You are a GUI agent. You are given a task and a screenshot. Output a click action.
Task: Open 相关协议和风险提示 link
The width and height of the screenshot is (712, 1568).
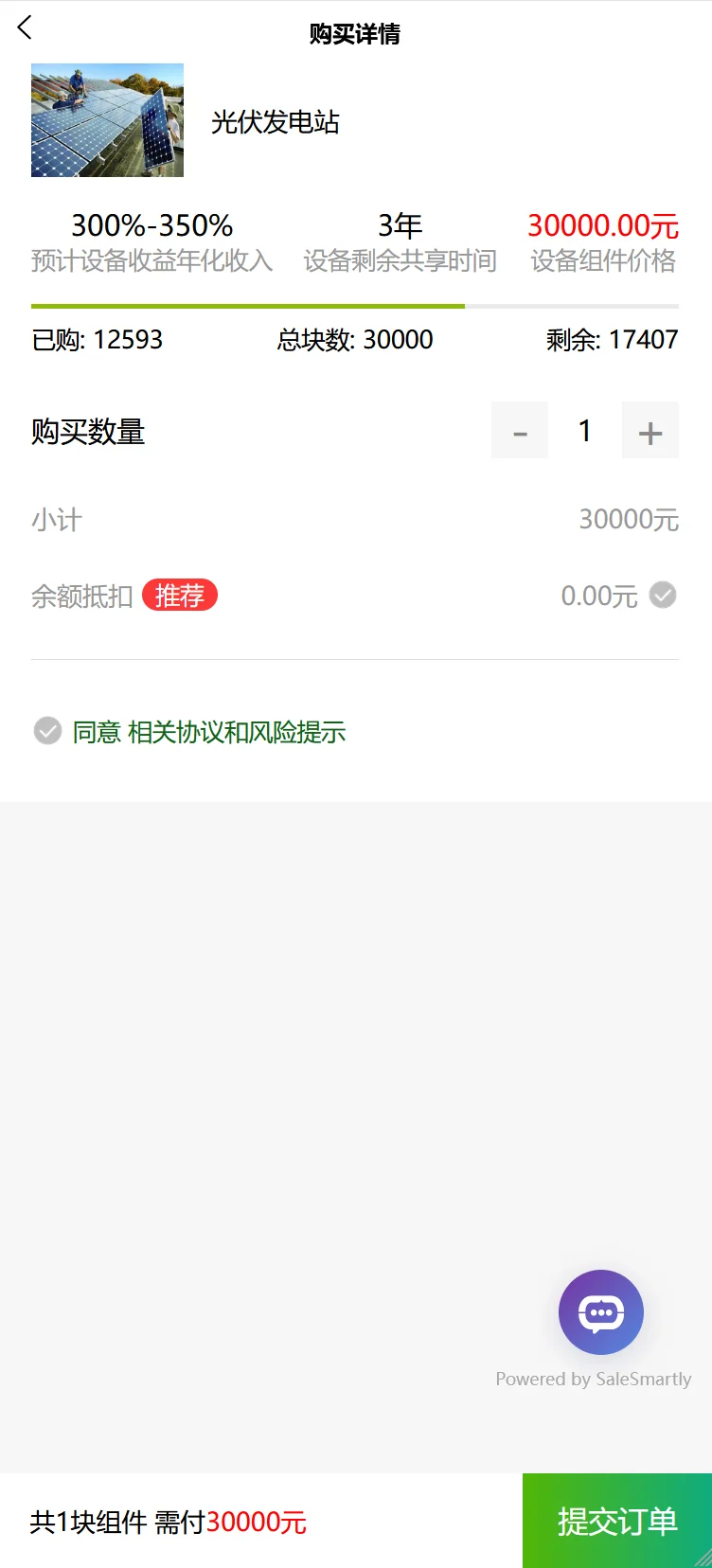[x=237, y=732]
